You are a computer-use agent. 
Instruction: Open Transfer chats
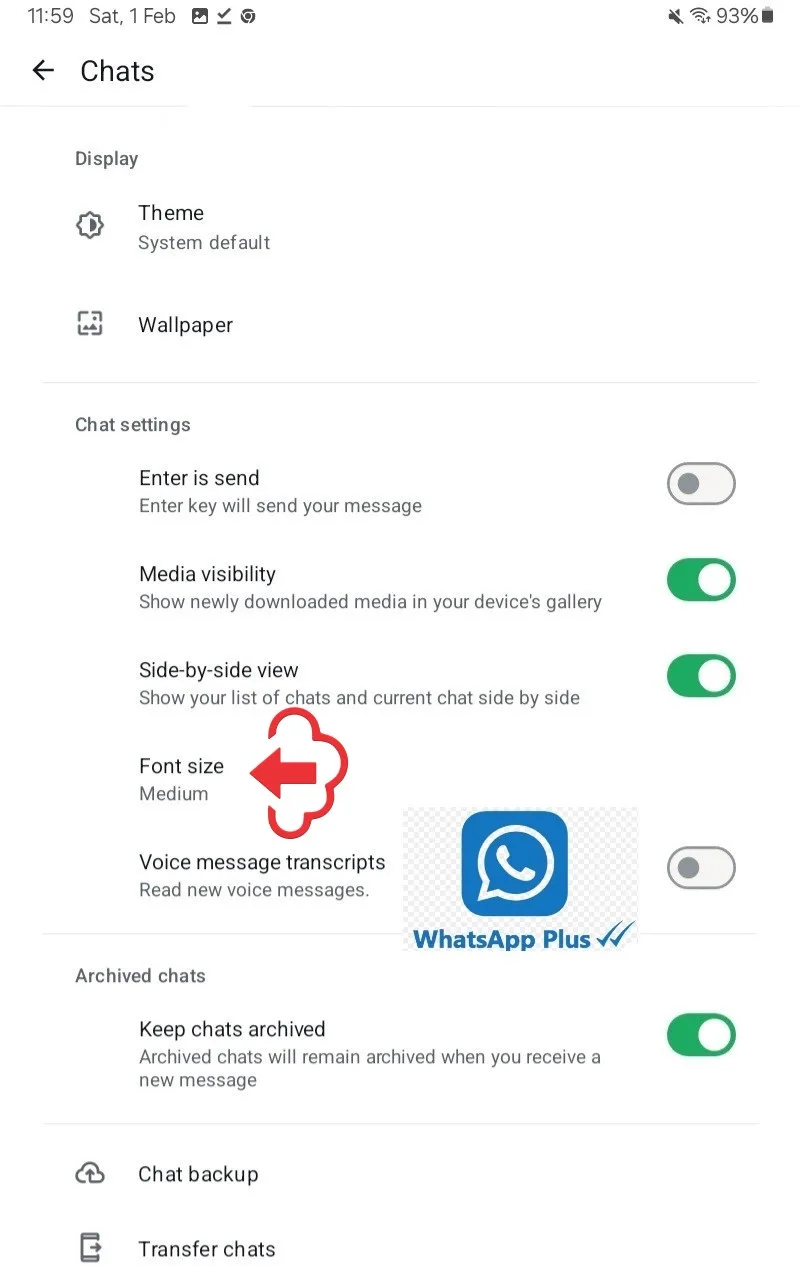[x=206, y=1249]
